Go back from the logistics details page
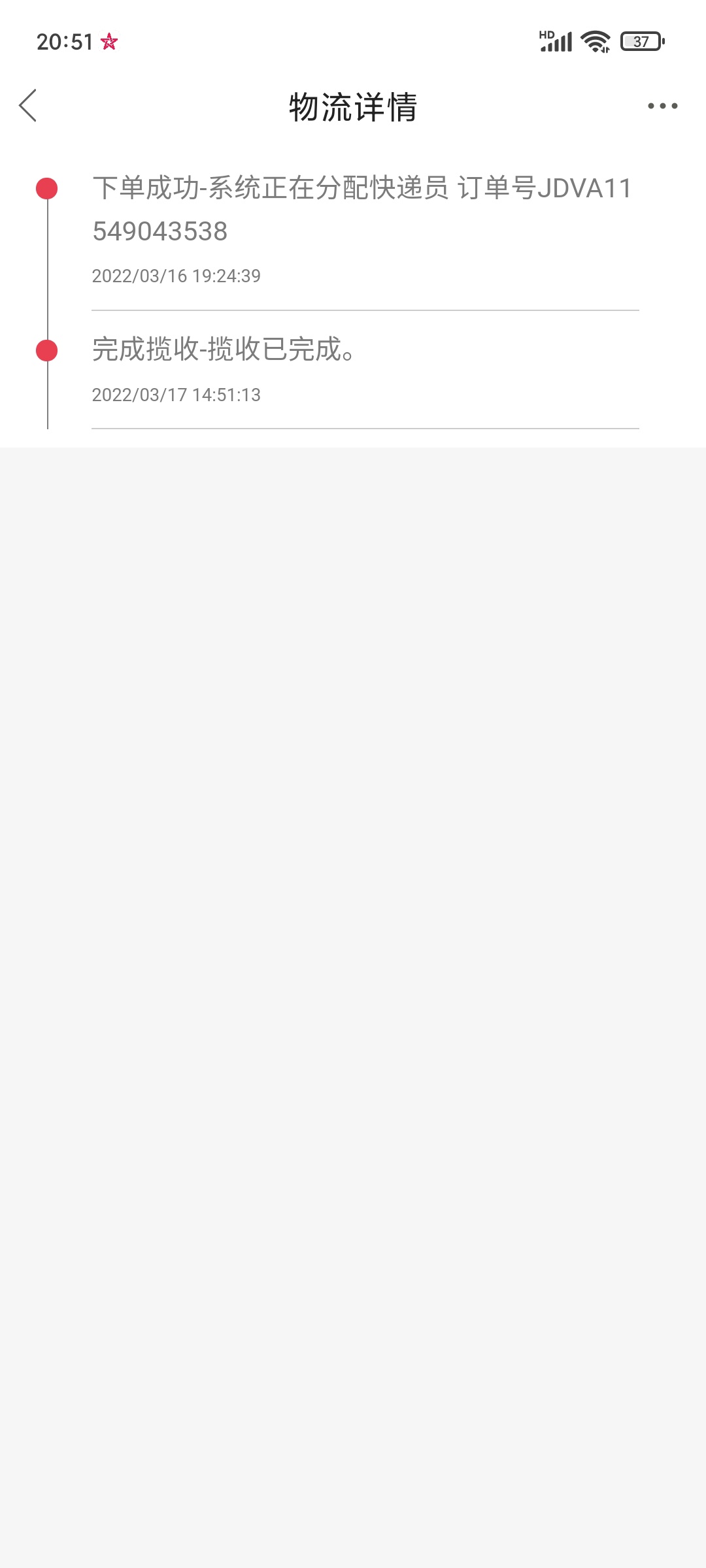Image resolution: width=706 pixels, height=1568 pixels. [x=28, y=106]
